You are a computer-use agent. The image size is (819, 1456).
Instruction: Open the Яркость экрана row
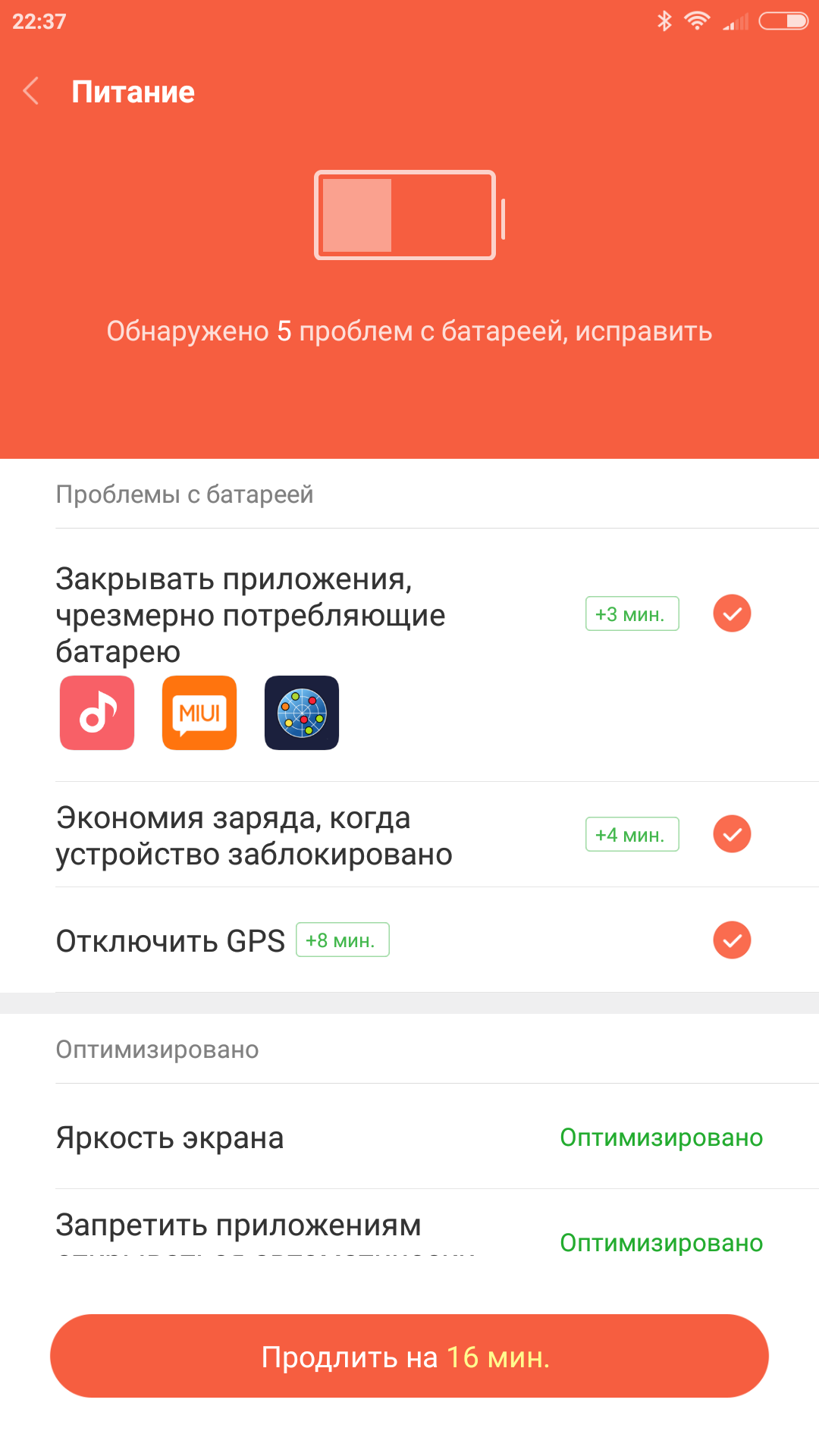(x=409, y=1137)
